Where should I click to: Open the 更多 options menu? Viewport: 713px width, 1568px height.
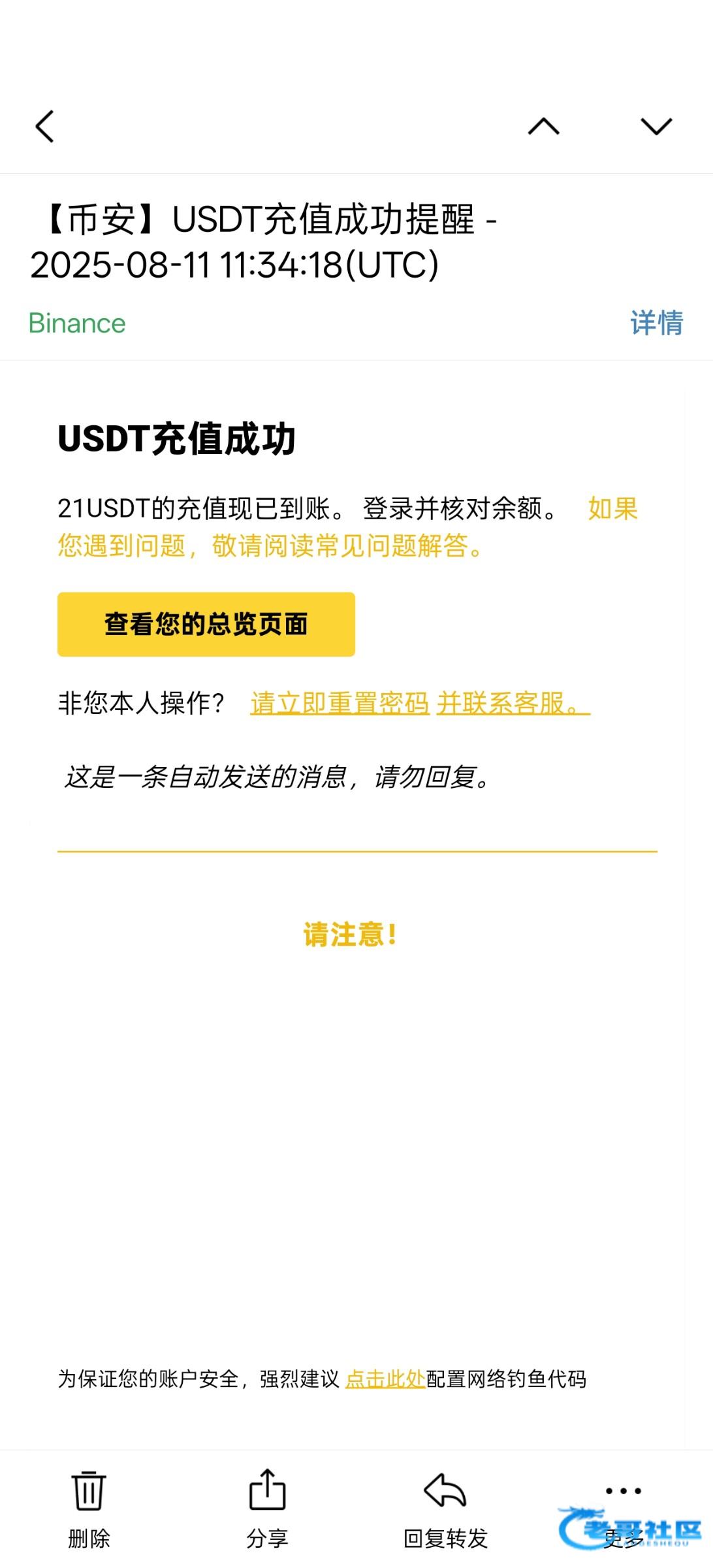coord(624,1509)
